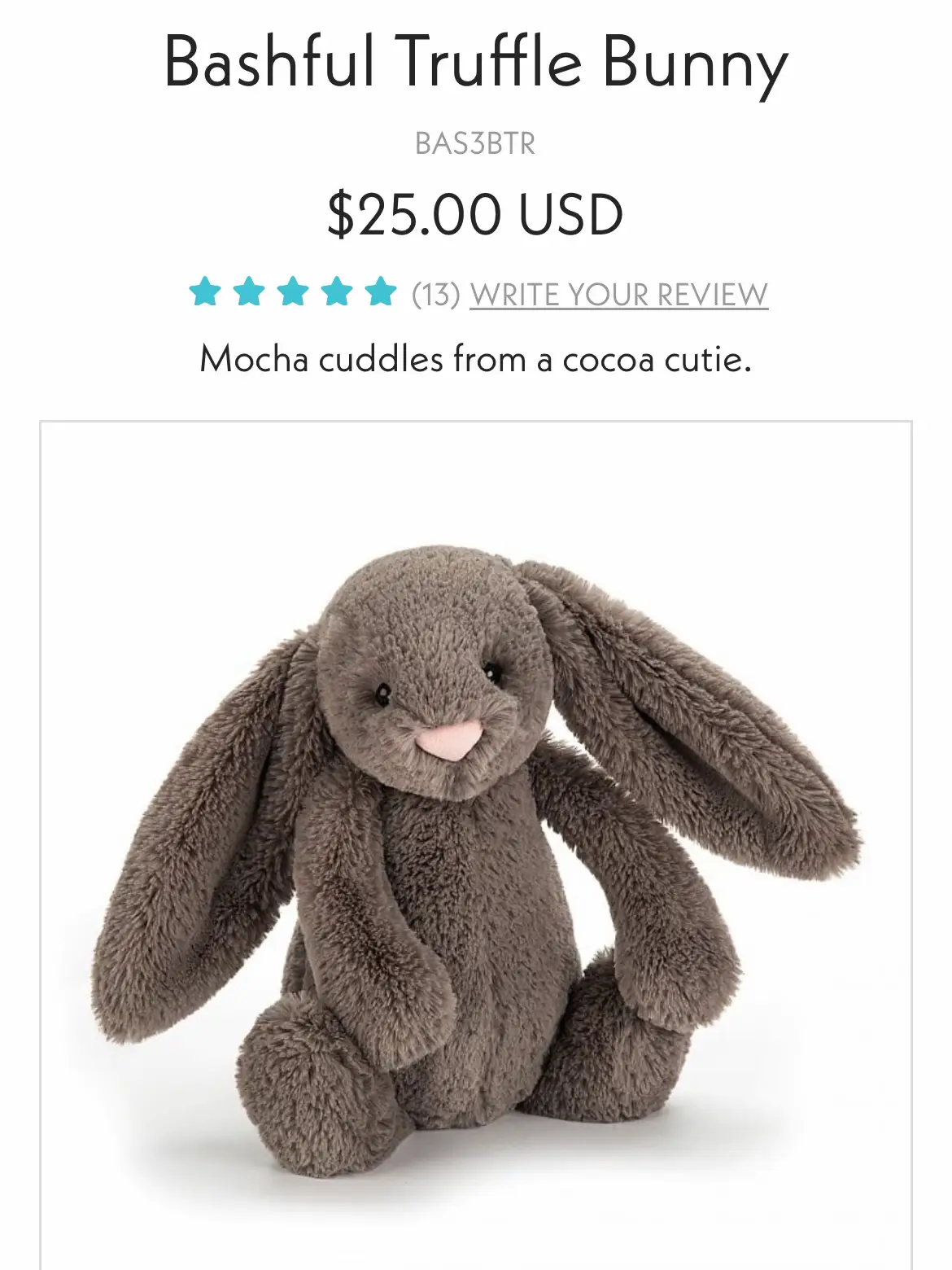
Task: Open the Write Your Review link
Action: tap(618, 295)
